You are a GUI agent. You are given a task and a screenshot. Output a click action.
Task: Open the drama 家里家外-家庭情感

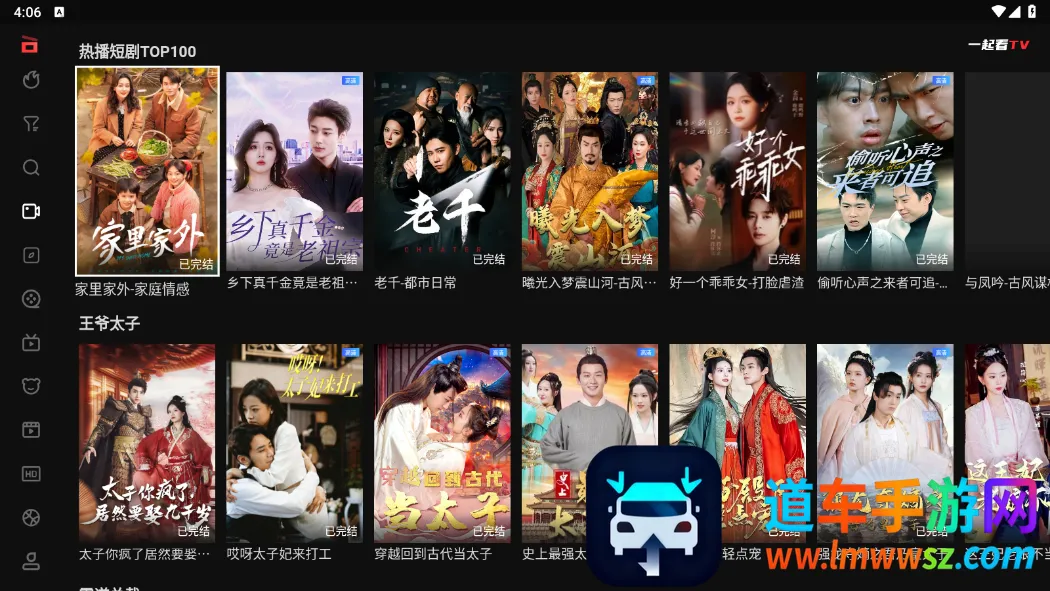(147, 171)
